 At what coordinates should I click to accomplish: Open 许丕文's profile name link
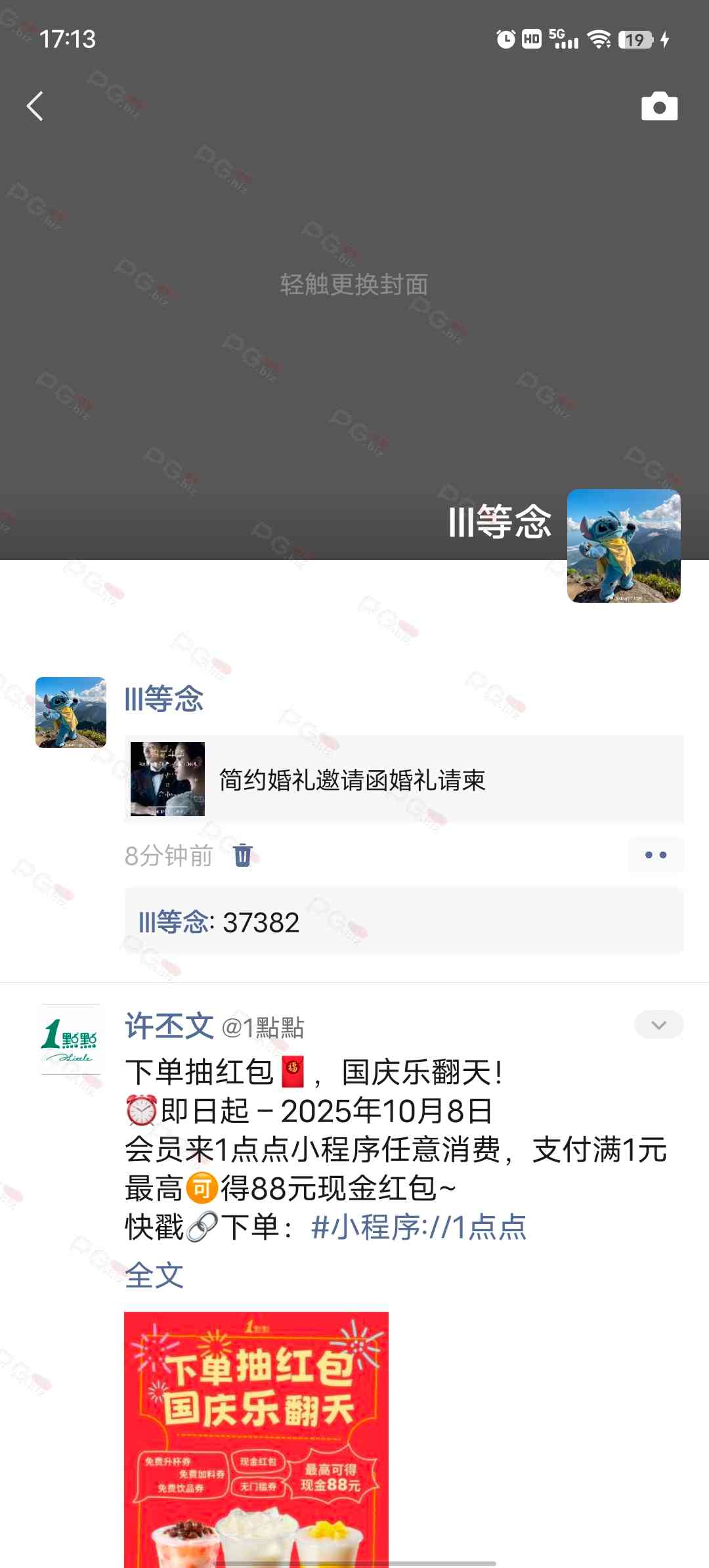point(169,1026)
